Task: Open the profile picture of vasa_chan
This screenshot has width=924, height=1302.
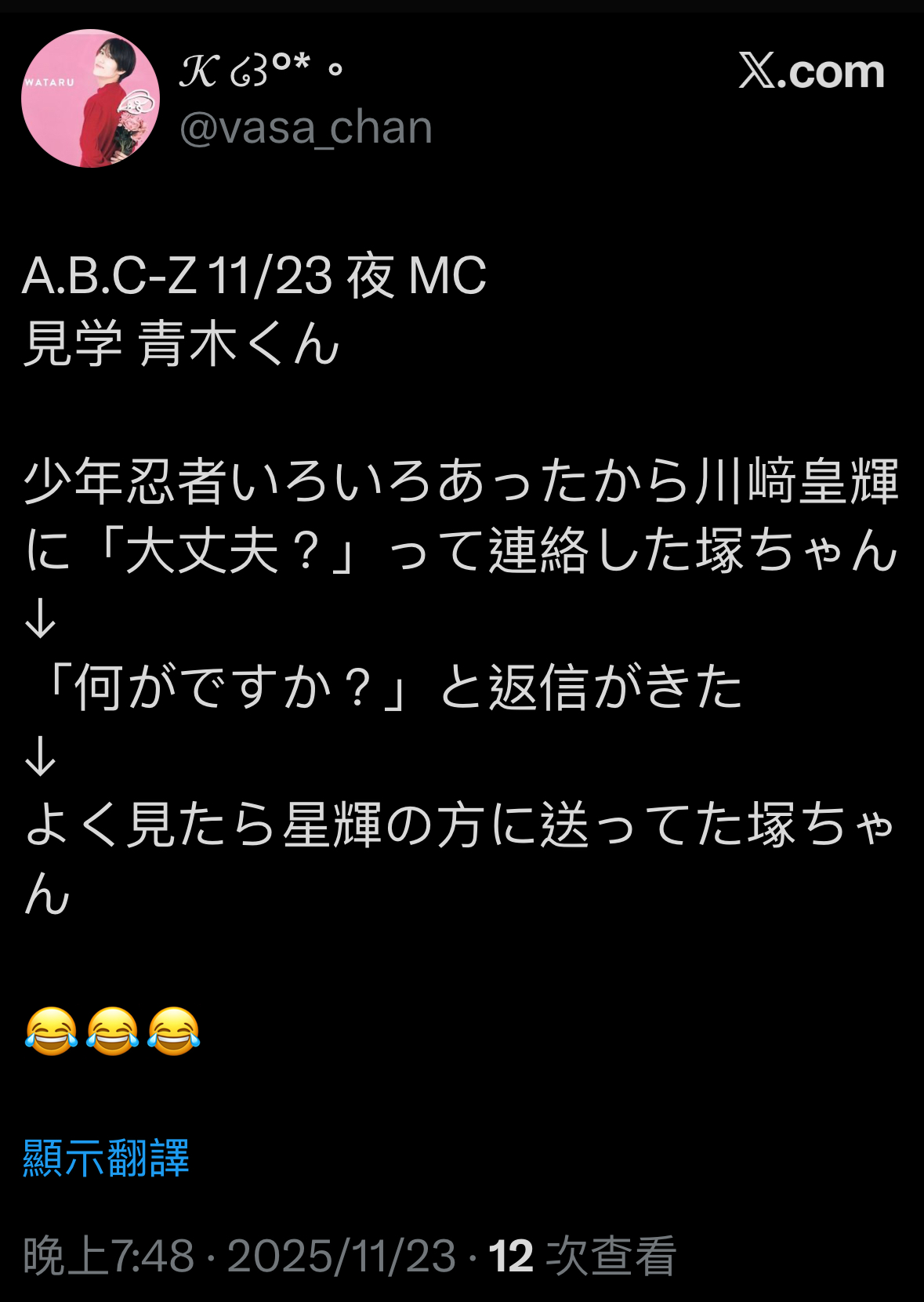Action: coord(90,99)
